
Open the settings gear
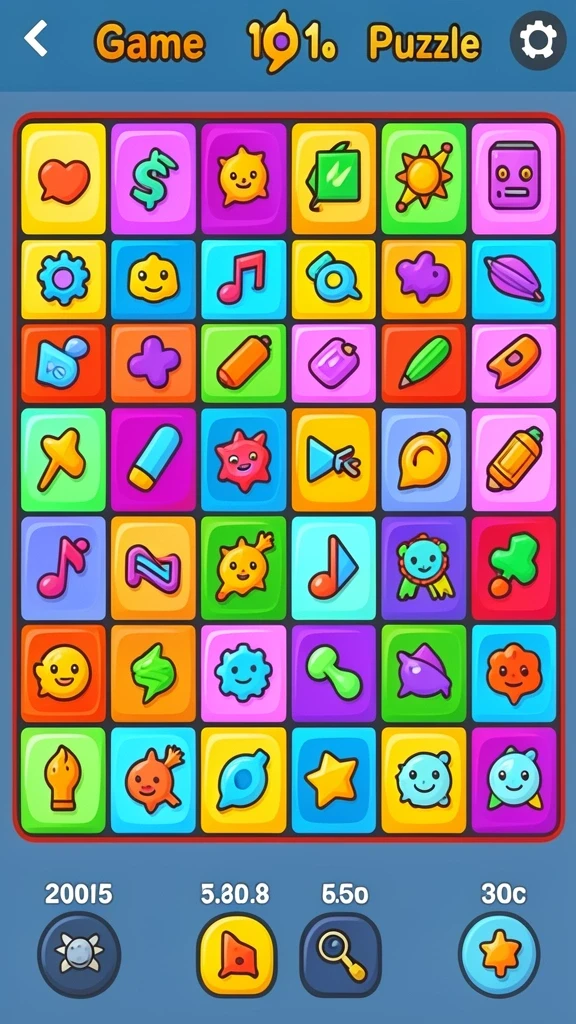[x=537, y=40]
